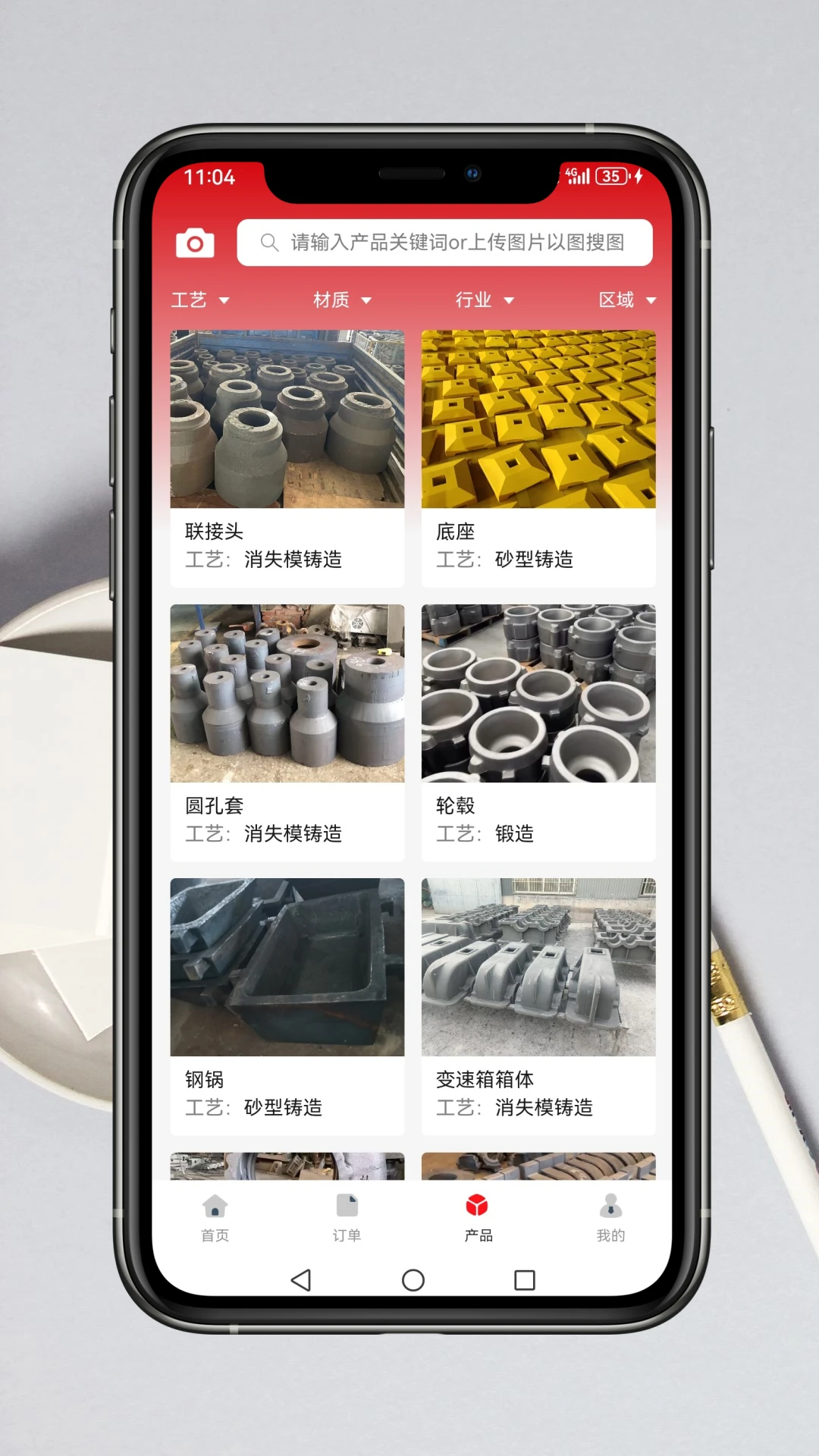Go to the 我的 tab
The height and width of the screenshot is (1456, 819).
click(x=610, y=1217)
